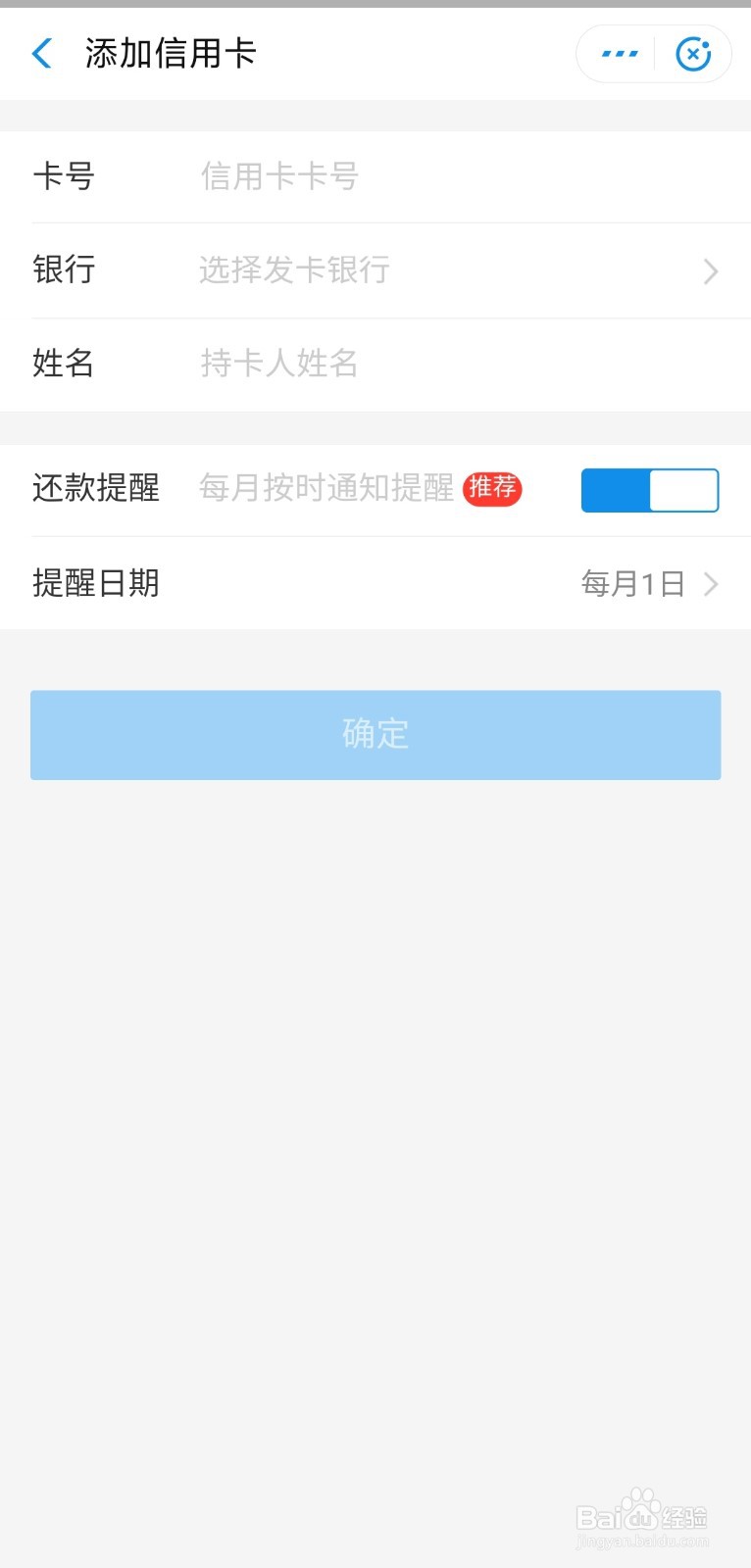The width and height of the screenshot is (751, 1568).
Task: Tap the back arrow to return
Action: coord(41,54)
